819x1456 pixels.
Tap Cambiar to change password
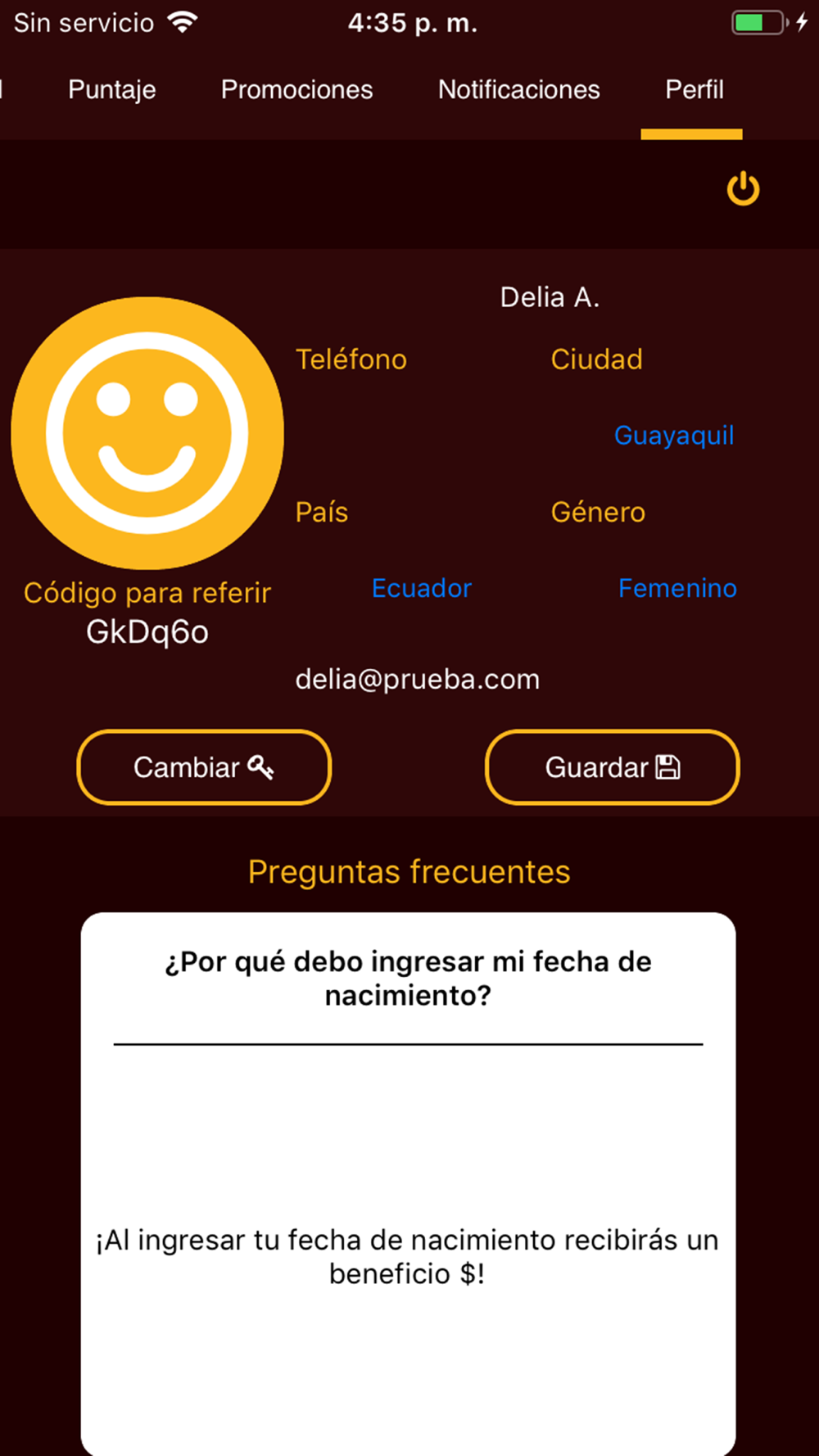coord(204,767)
